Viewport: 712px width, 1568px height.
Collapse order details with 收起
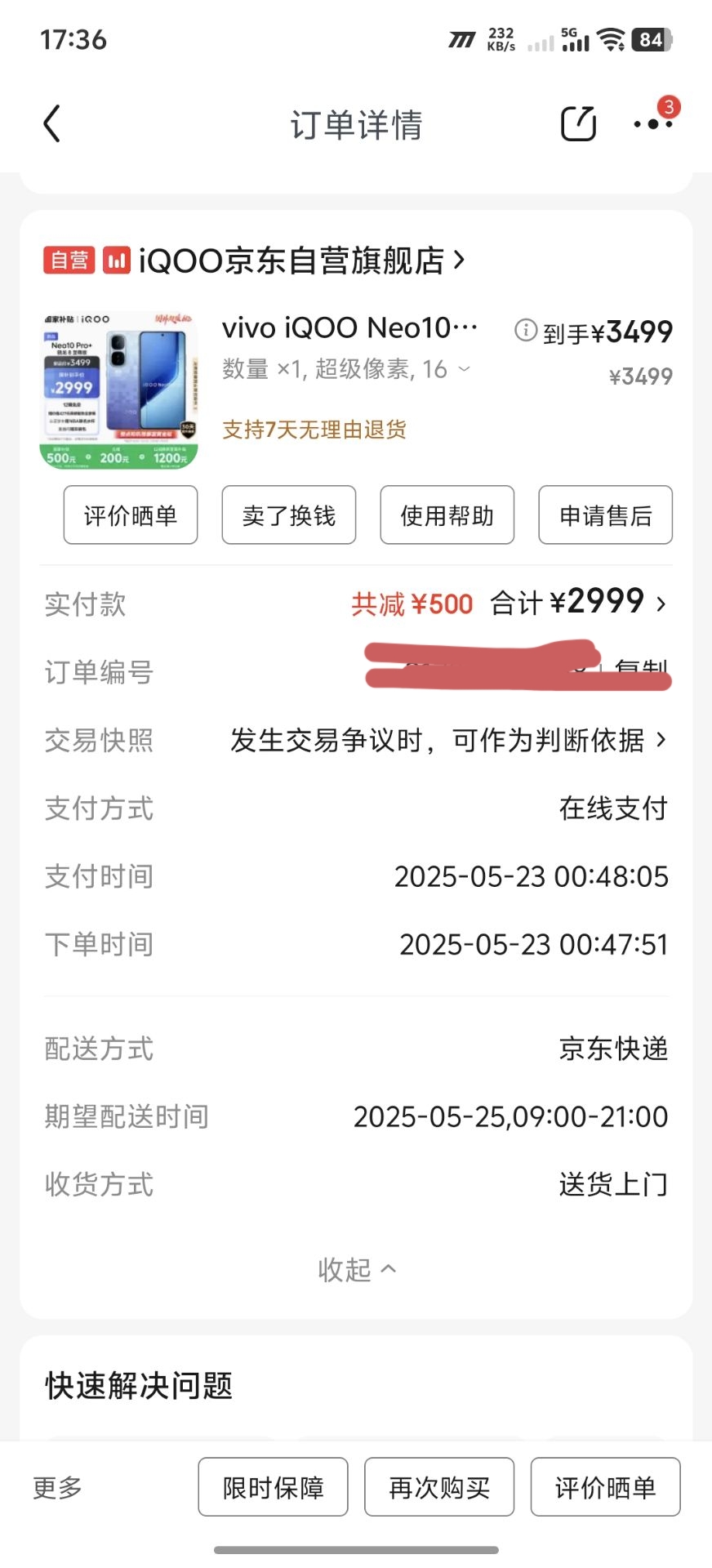pos(357,1269)
